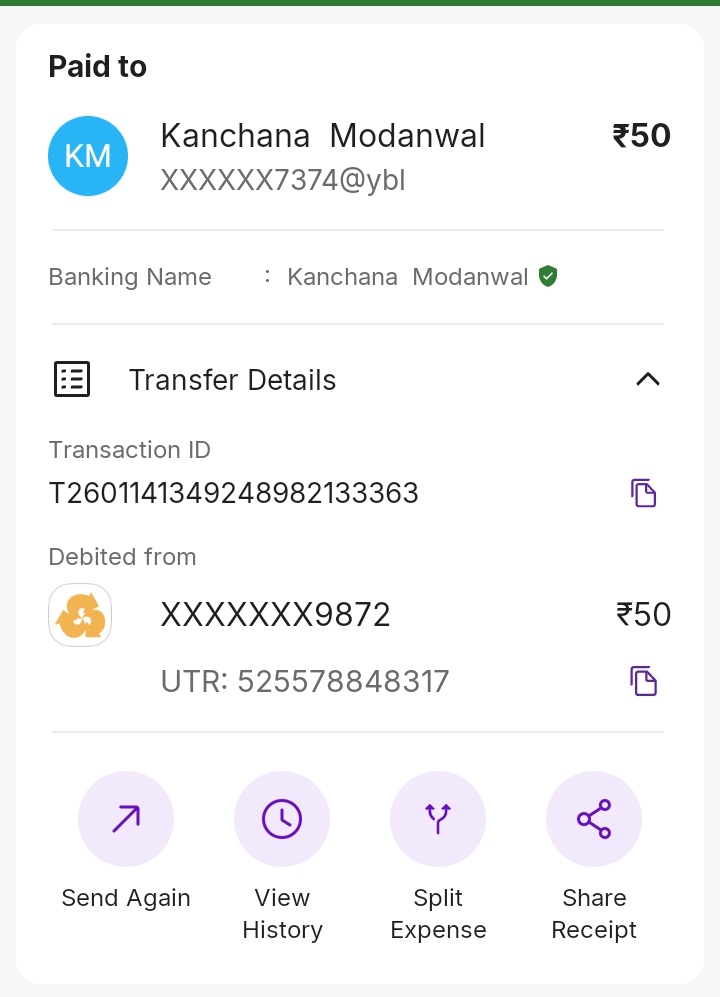This screenshot has width=720, height=997.
Task: Open Kanchana Modanwal's KM avatar
Action: 88,156
